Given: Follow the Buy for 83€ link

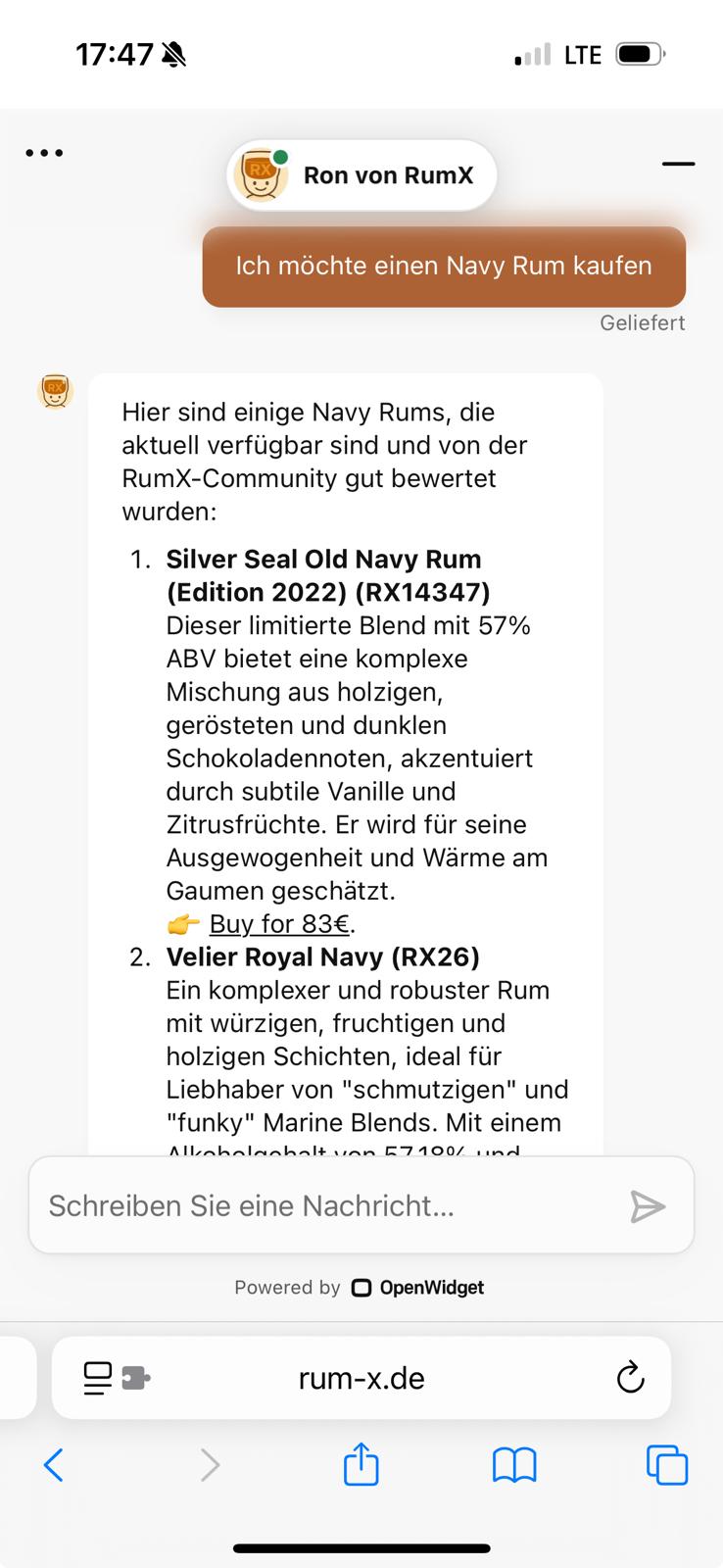Looking at the screenshot, I should coord(281,924).
